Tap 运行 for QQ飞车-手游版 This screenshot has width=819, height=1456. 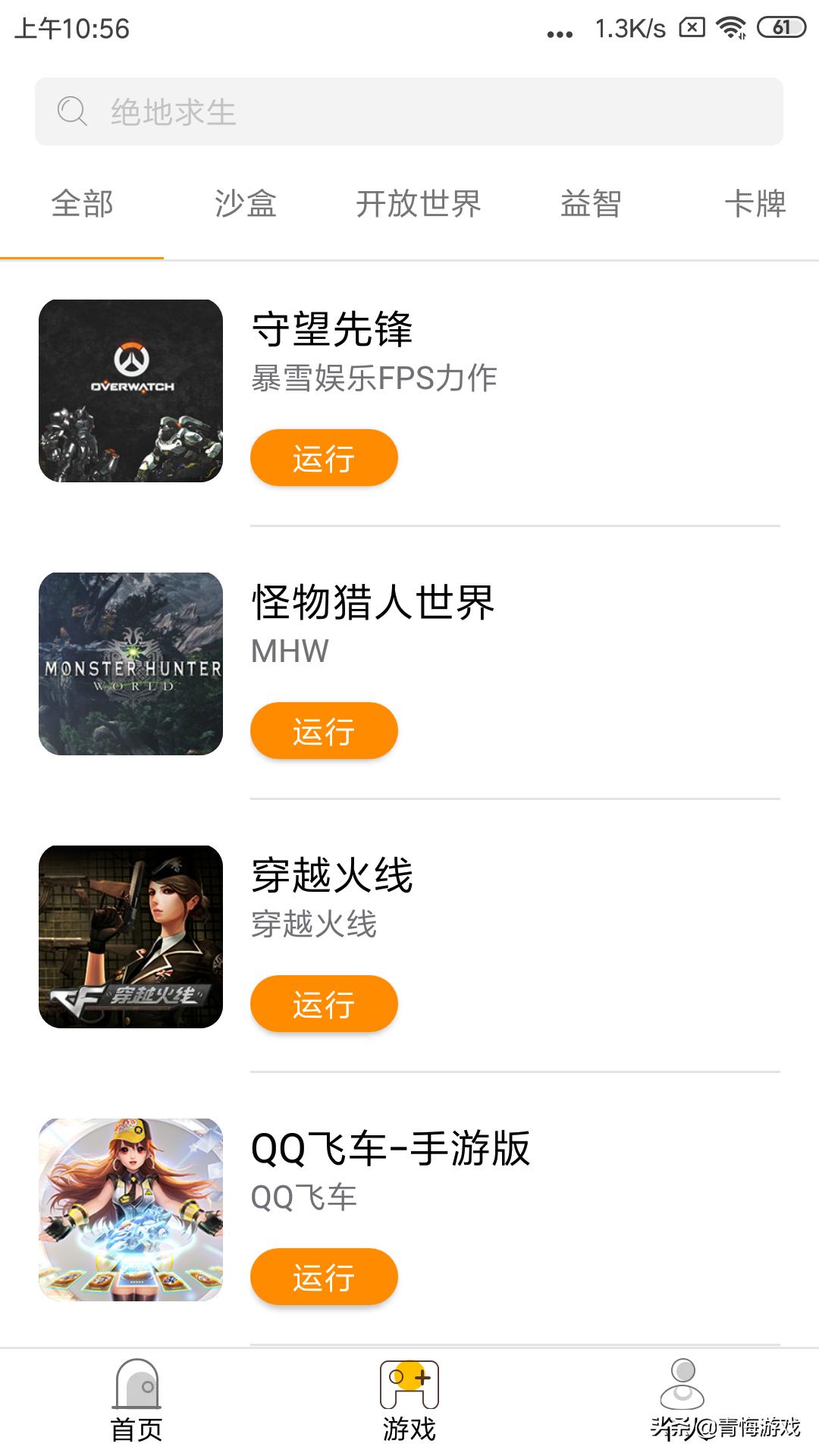pyautogui.click(x=323, y=1276)
